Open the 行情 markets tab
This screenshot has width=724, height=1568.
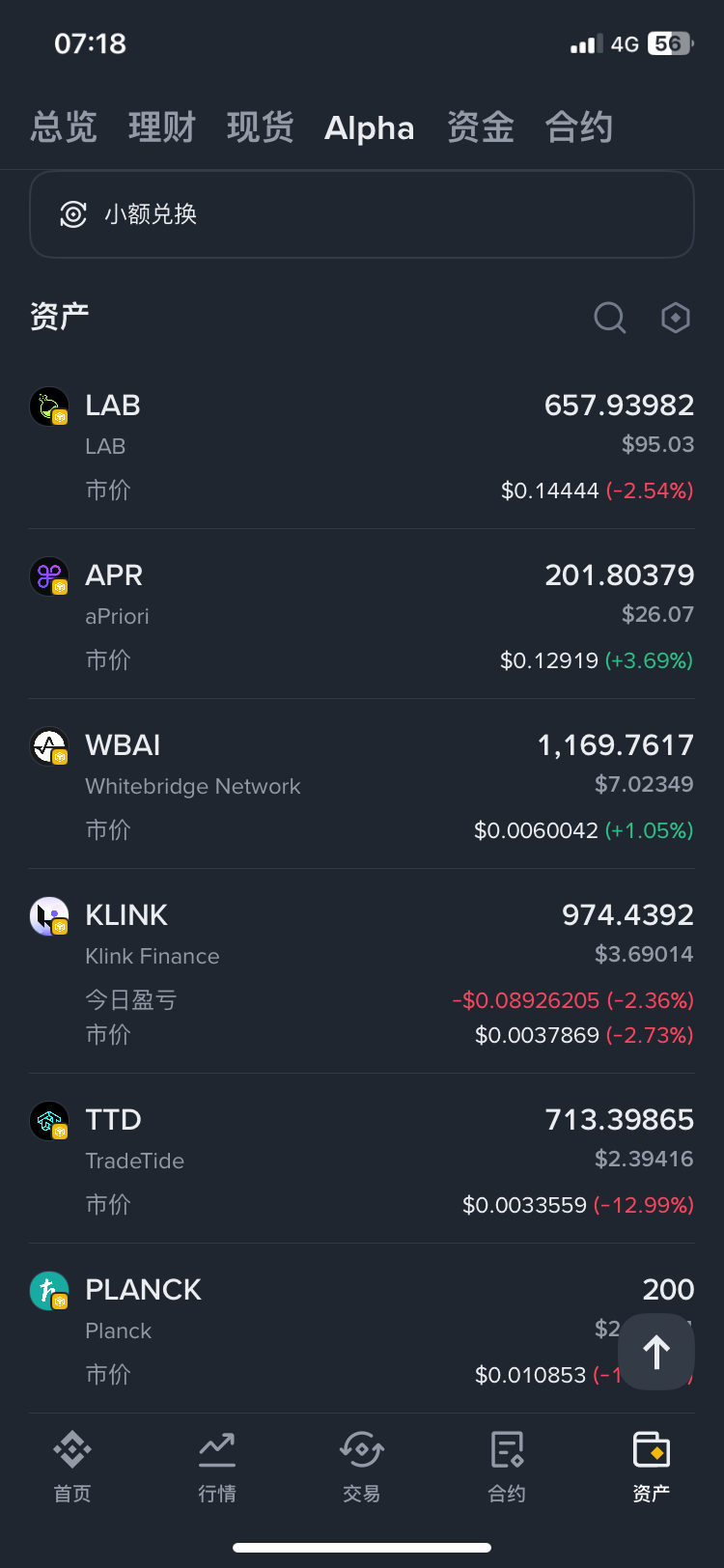pyautogui.click(x=217, y=1466)
